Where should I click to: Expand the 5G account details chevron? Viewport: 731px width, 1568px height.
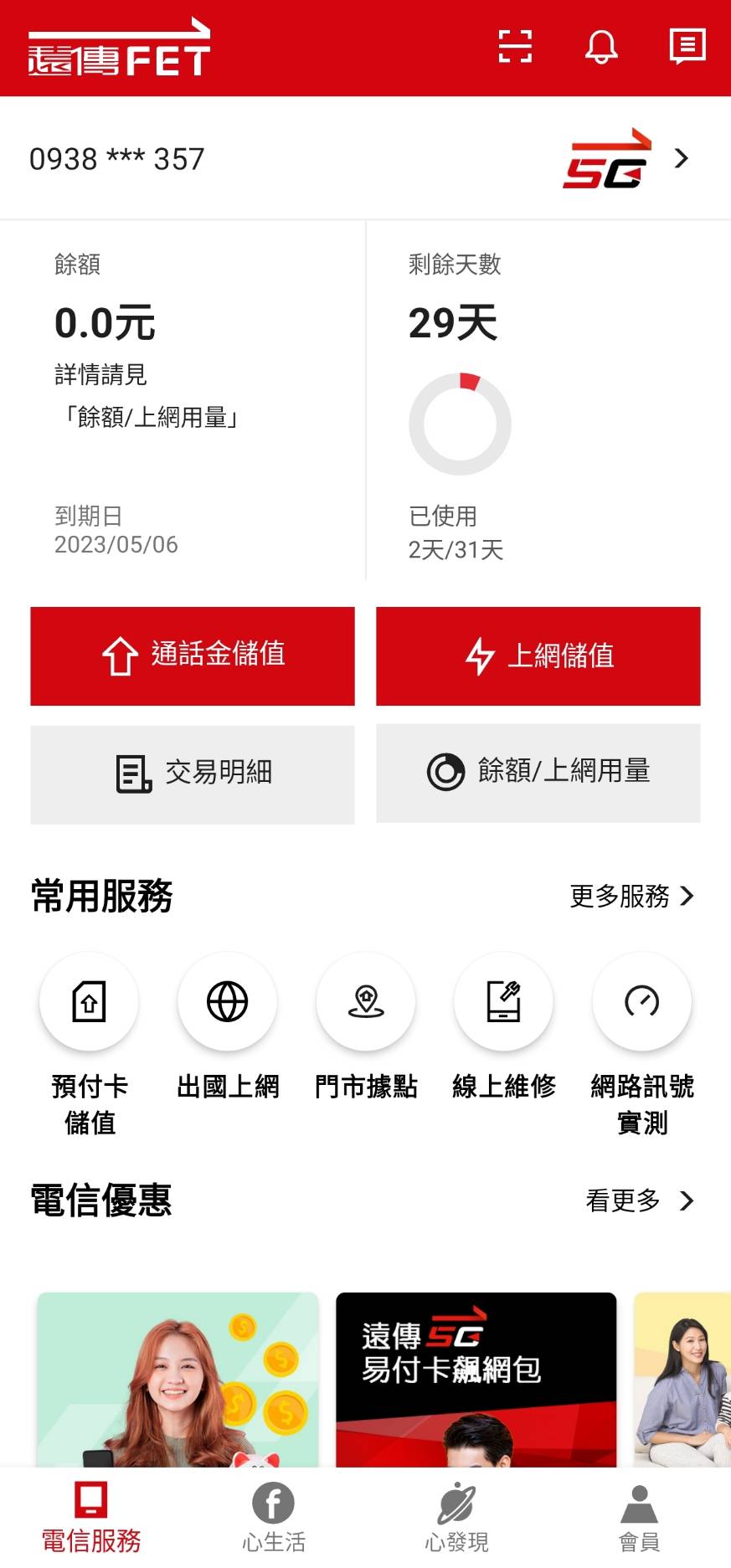click(682, 158)
